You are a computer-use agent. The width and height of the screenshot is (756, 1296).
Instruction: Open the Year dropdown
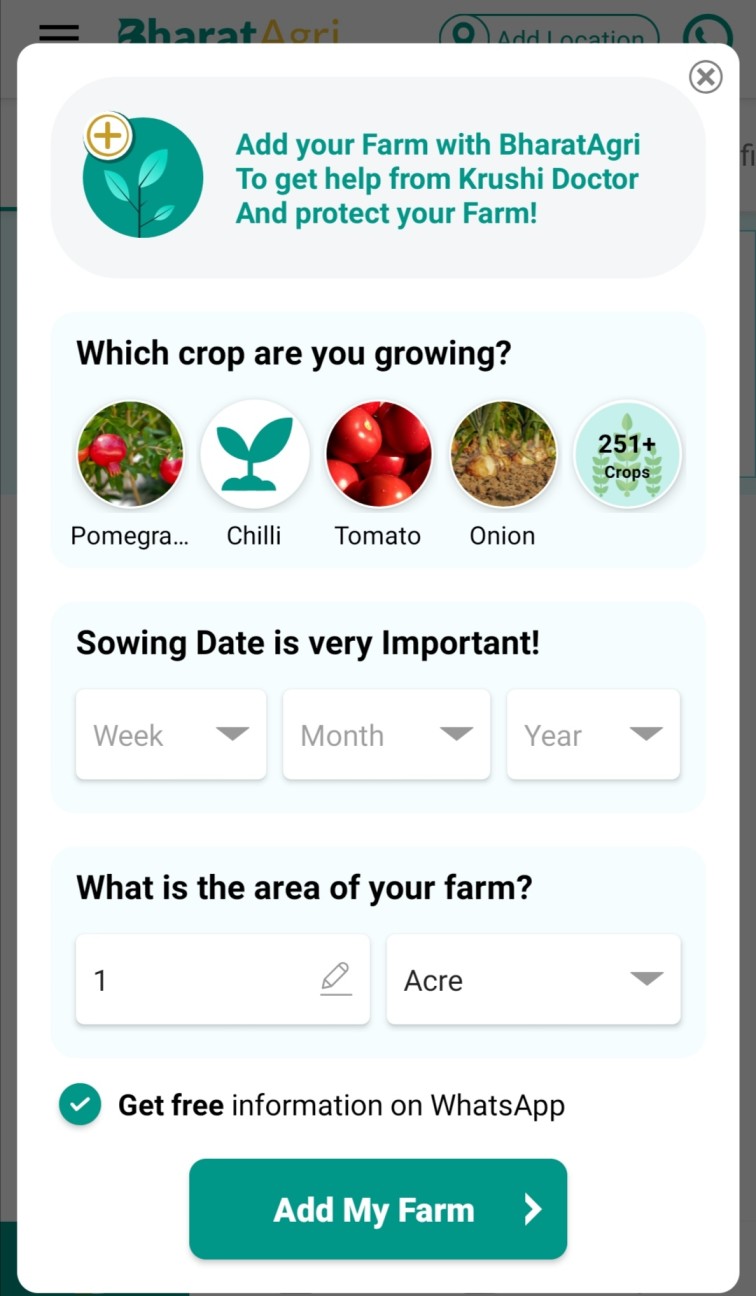593,735
